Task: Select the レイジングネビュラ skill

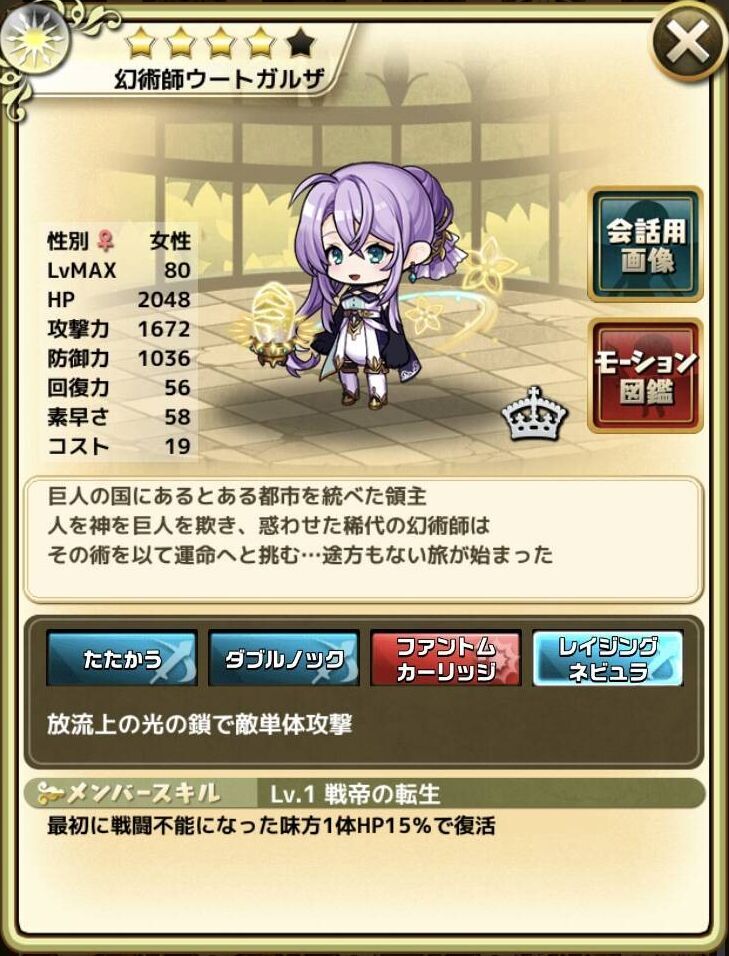Action: coord(608,659)
